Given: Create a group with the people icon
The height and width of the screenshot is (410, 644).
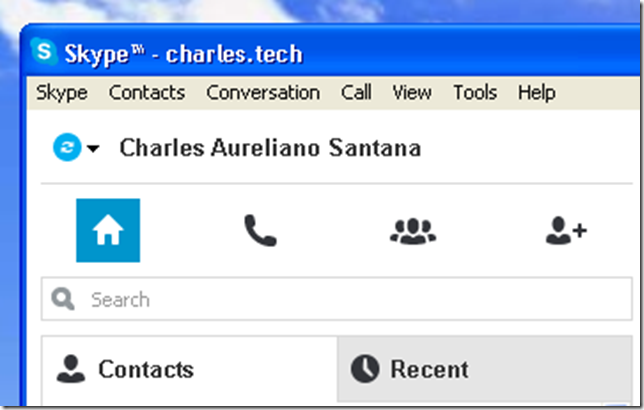Looking at the screenshot, I should [413, 231].
